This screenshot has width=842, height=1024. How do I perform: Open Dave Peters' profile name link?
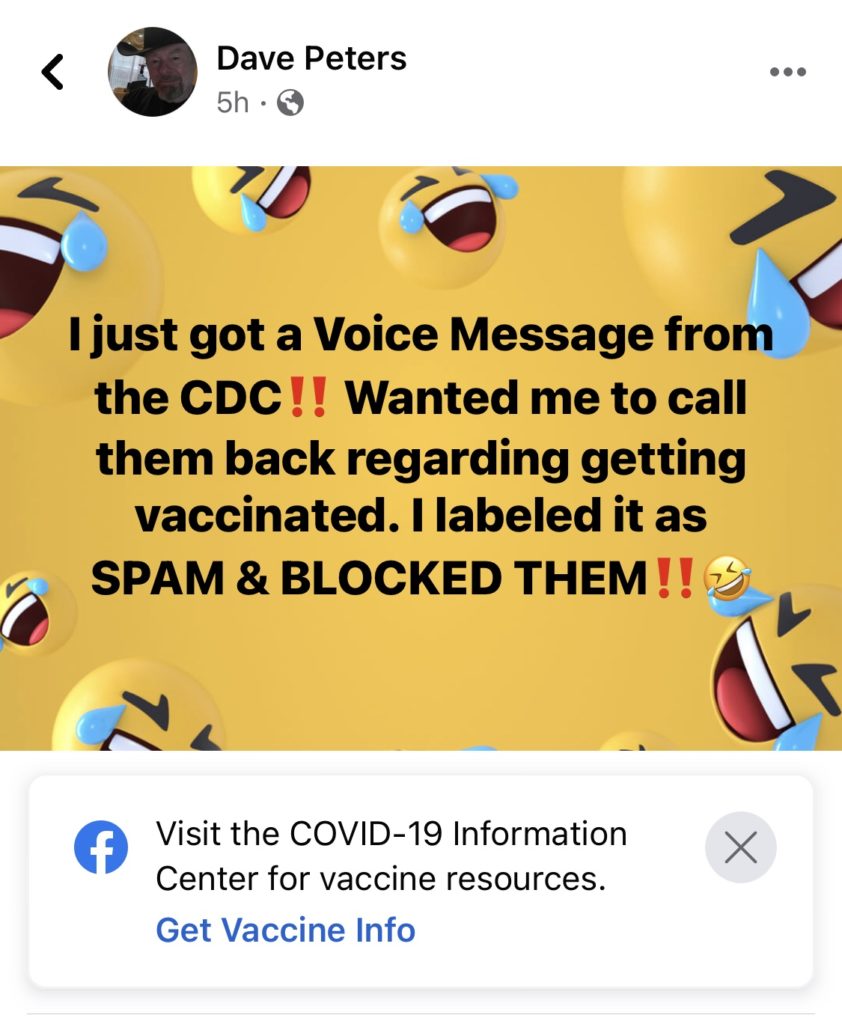click(x=311, y=58)
